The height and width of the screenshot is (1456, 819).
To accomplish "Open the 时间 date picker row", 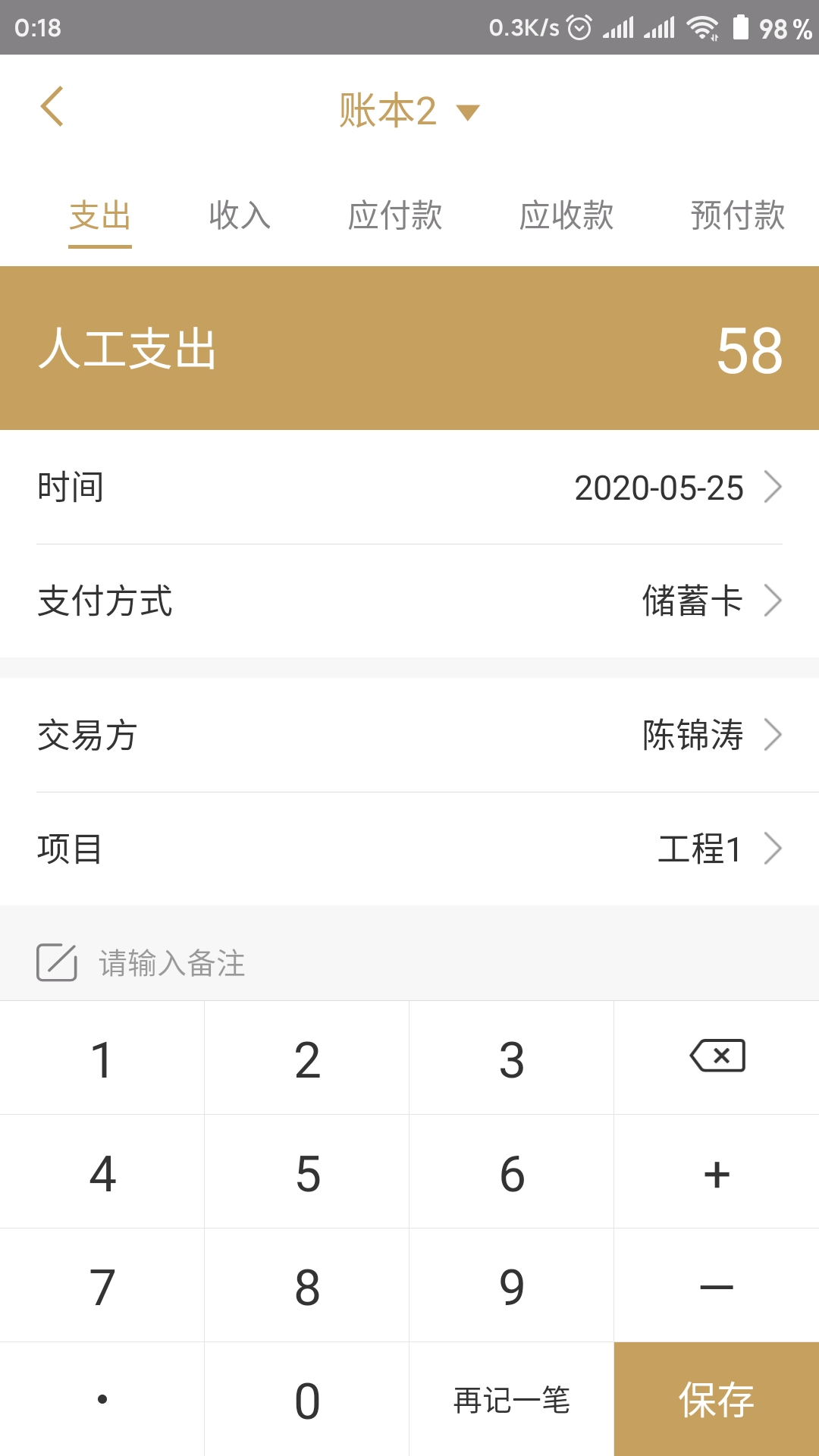I will tap(409, 487).
